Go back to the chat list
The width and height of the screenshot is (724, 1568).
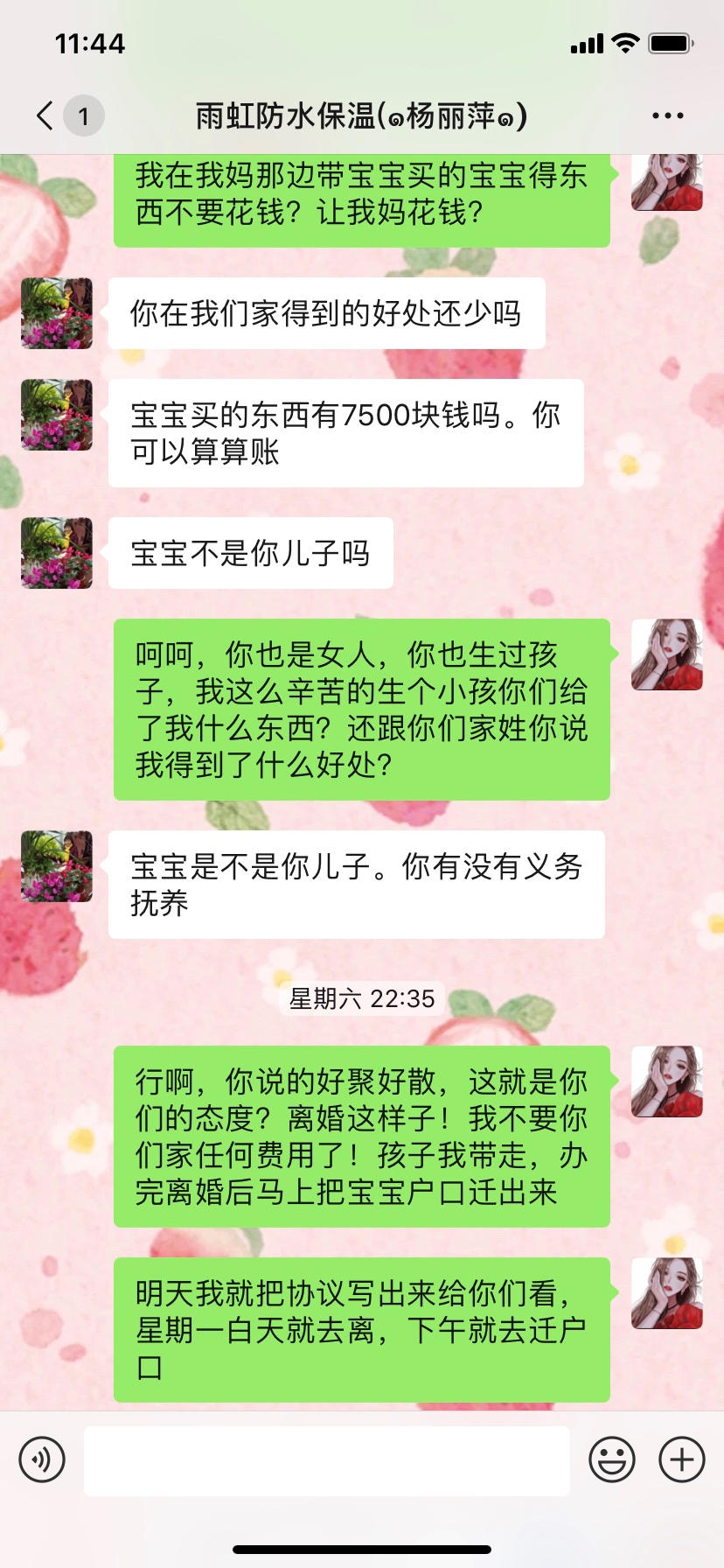pyautogui.click(x=45, y=115)
